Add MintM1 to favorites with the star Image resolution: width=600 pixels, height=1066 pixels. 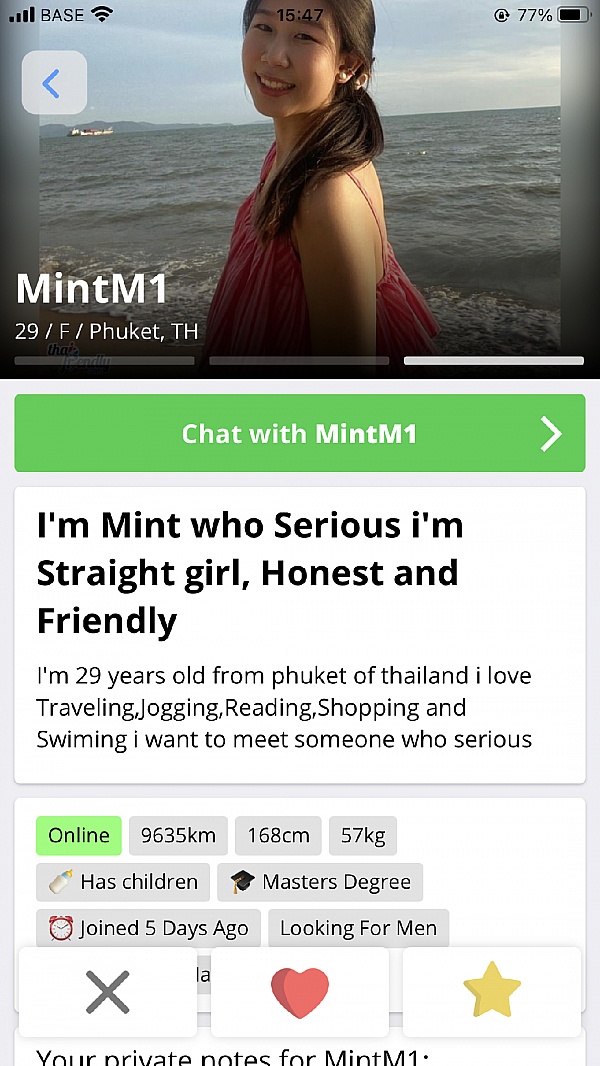pyautogui.click(x=492, y=992)
